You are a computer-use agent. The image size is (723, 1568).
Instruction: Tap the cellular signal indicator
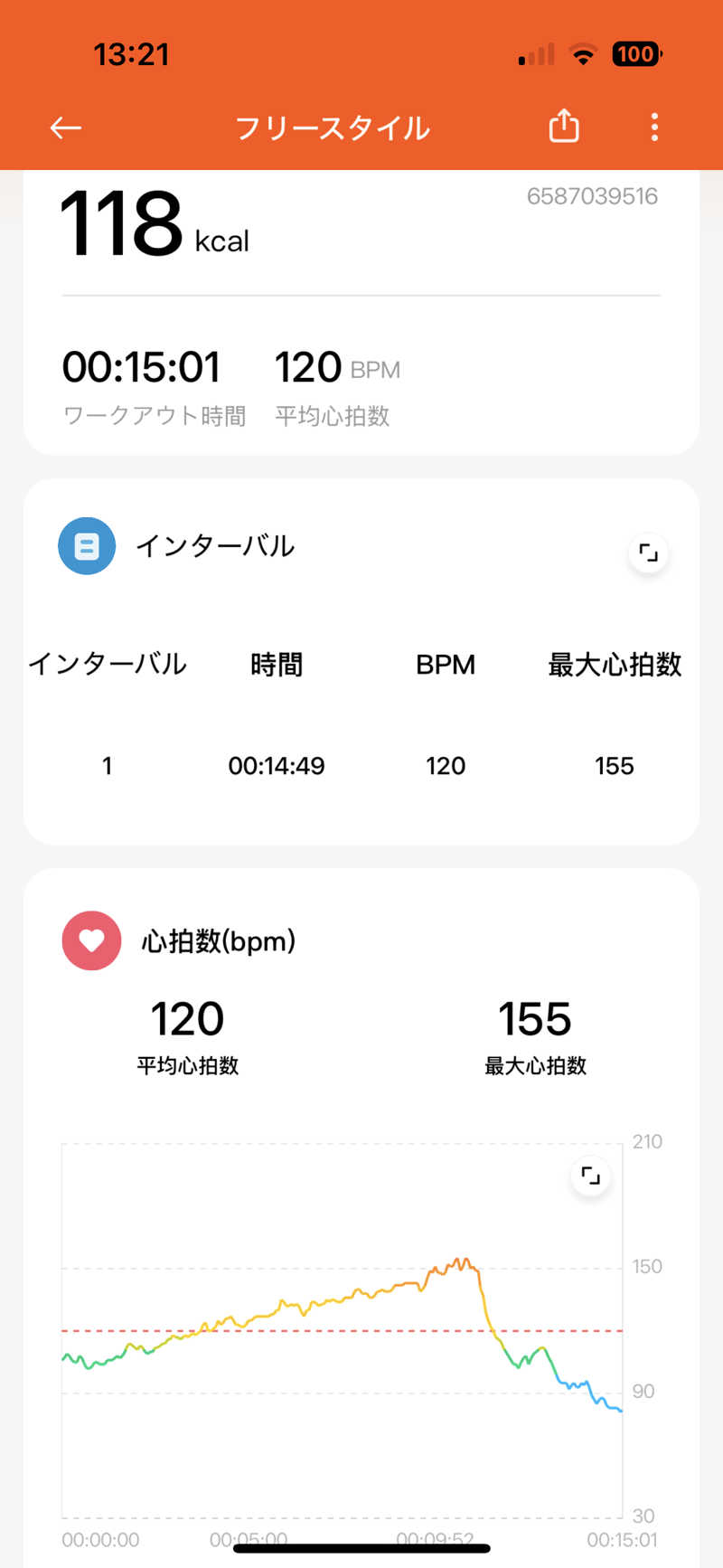coord(536,54)
